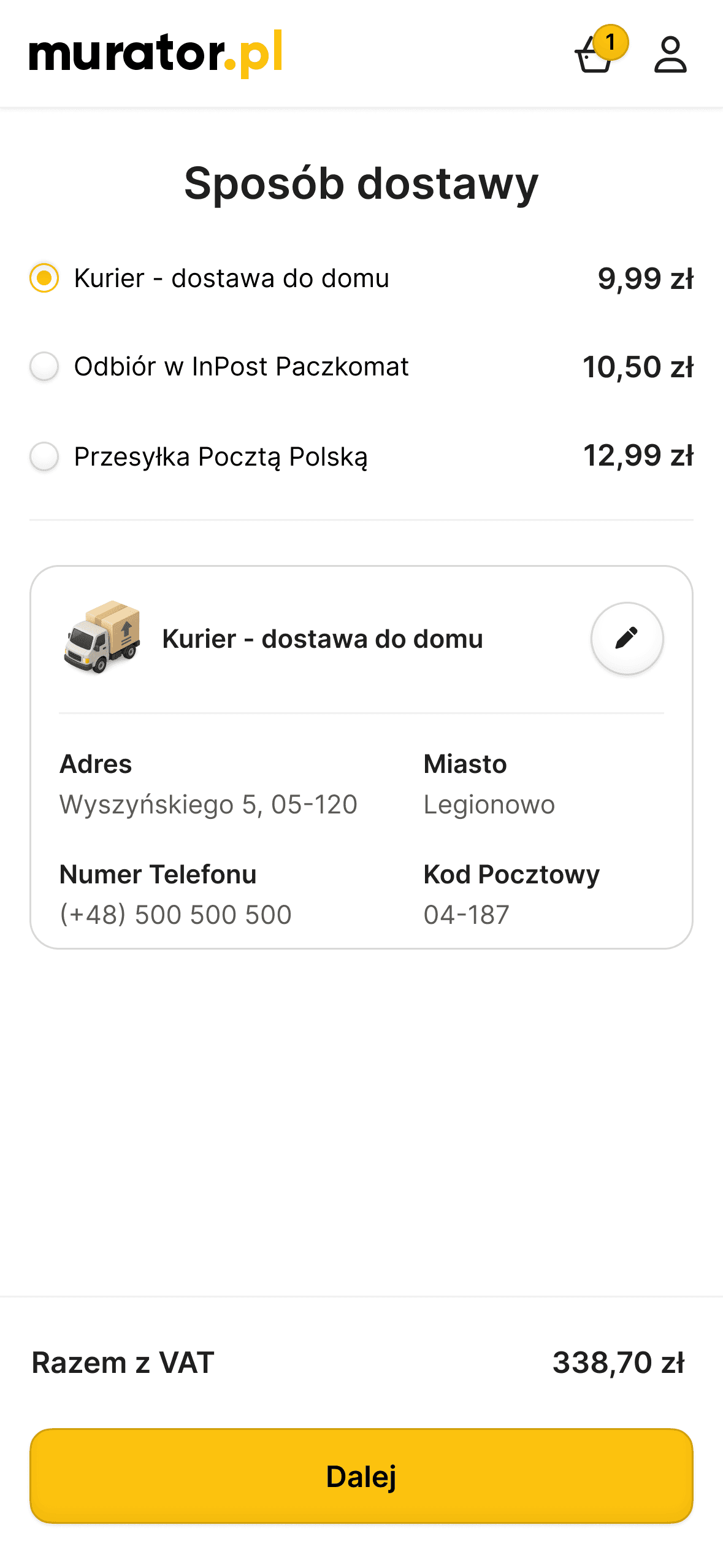Screen dimensions: 723x1568
Task: Click the edit pencil for delivery address
Action: point(626,638)
